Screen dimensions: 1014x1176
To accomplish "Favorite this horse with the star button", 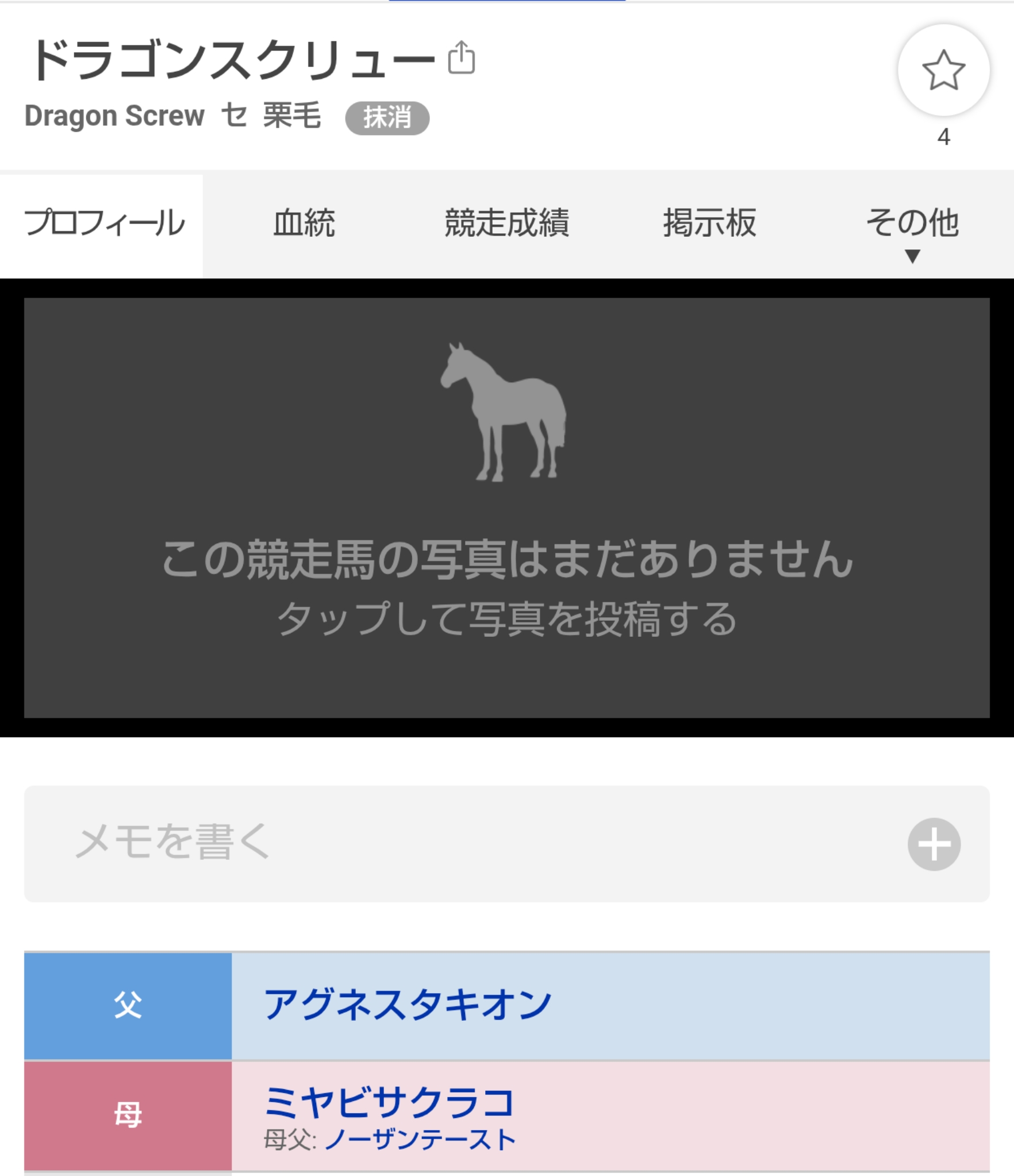I will point(943,70).
